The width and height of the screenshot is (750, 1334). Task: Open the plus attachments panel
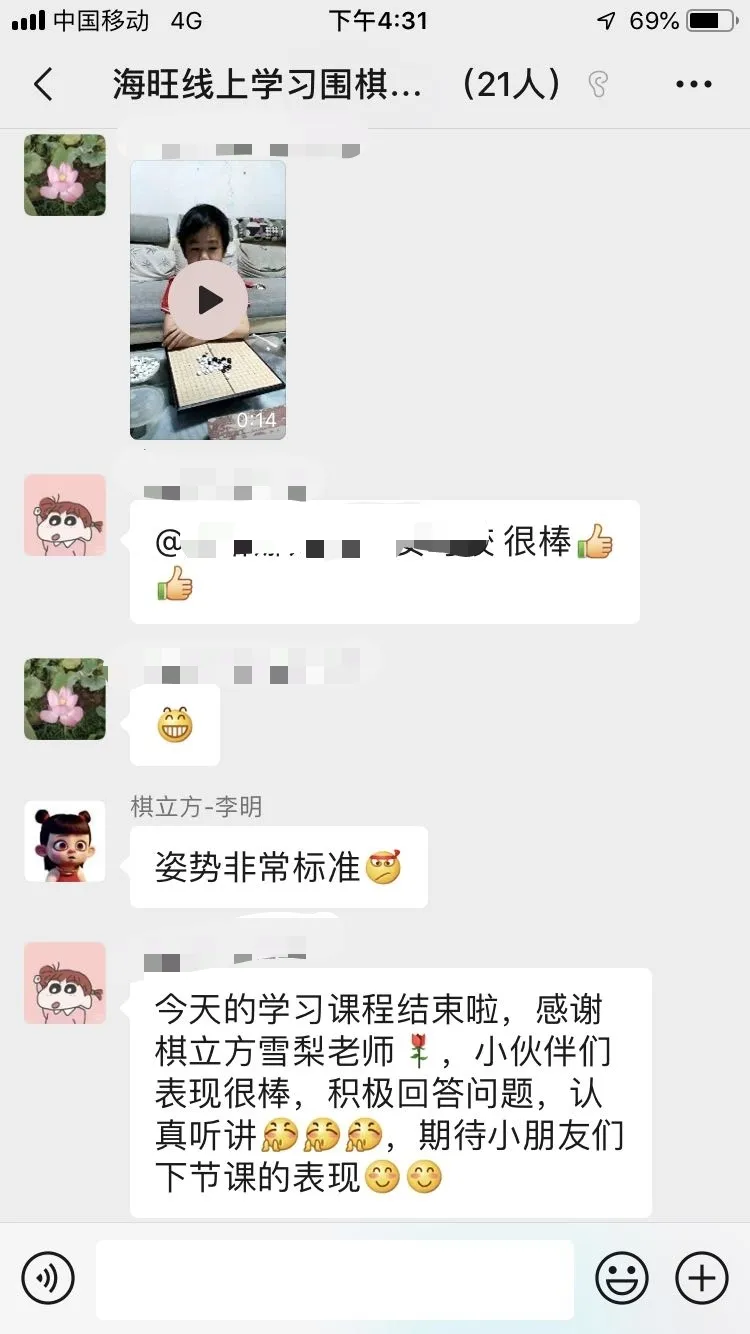click(702, 1277)
